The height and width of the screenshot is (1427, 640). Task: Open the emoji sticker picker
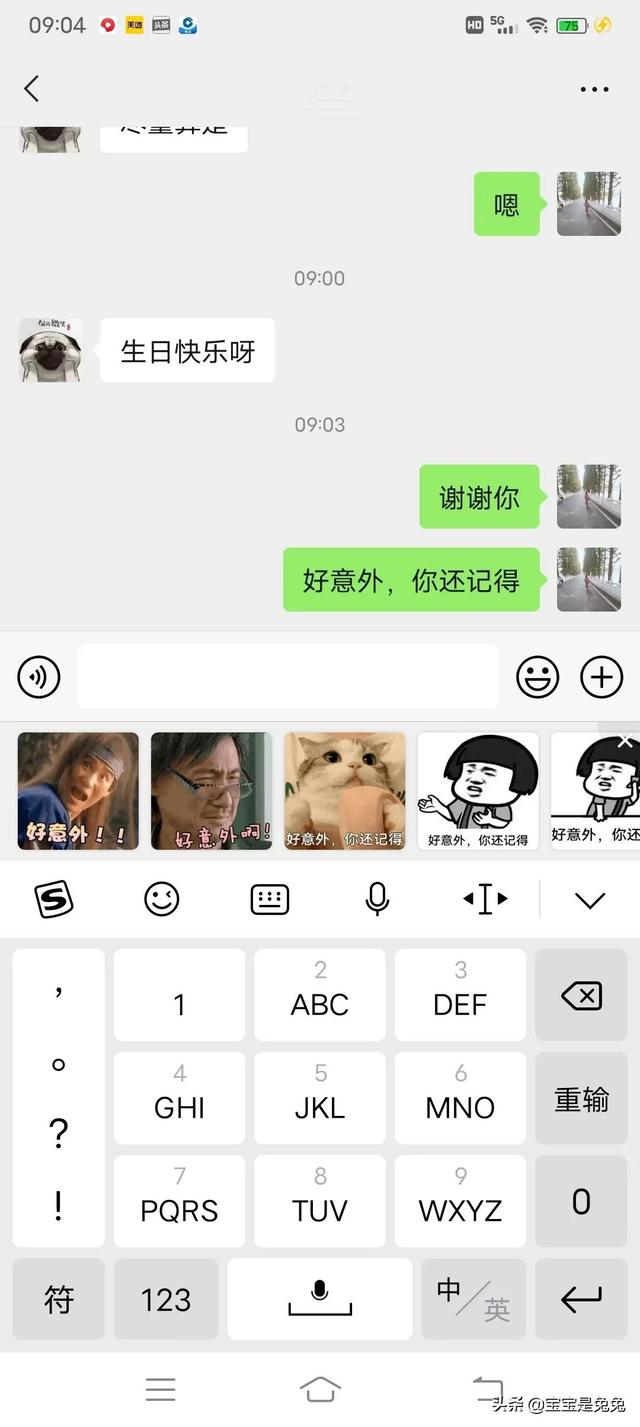pyautogui.click(x=537, y=677)
